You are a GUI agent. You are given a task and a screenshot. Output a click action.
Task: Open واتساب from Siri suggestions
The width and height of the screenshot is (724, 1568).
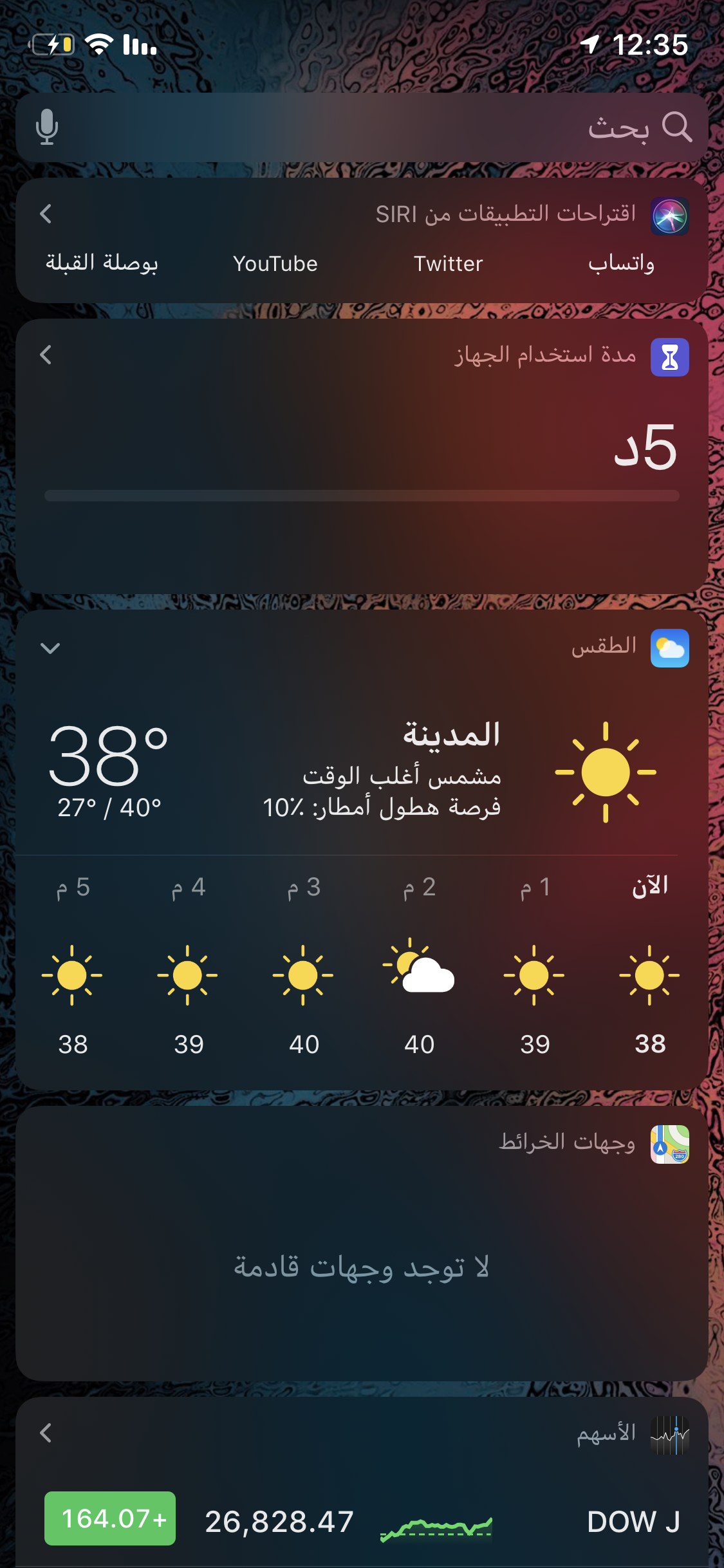(x=621, y=263)
